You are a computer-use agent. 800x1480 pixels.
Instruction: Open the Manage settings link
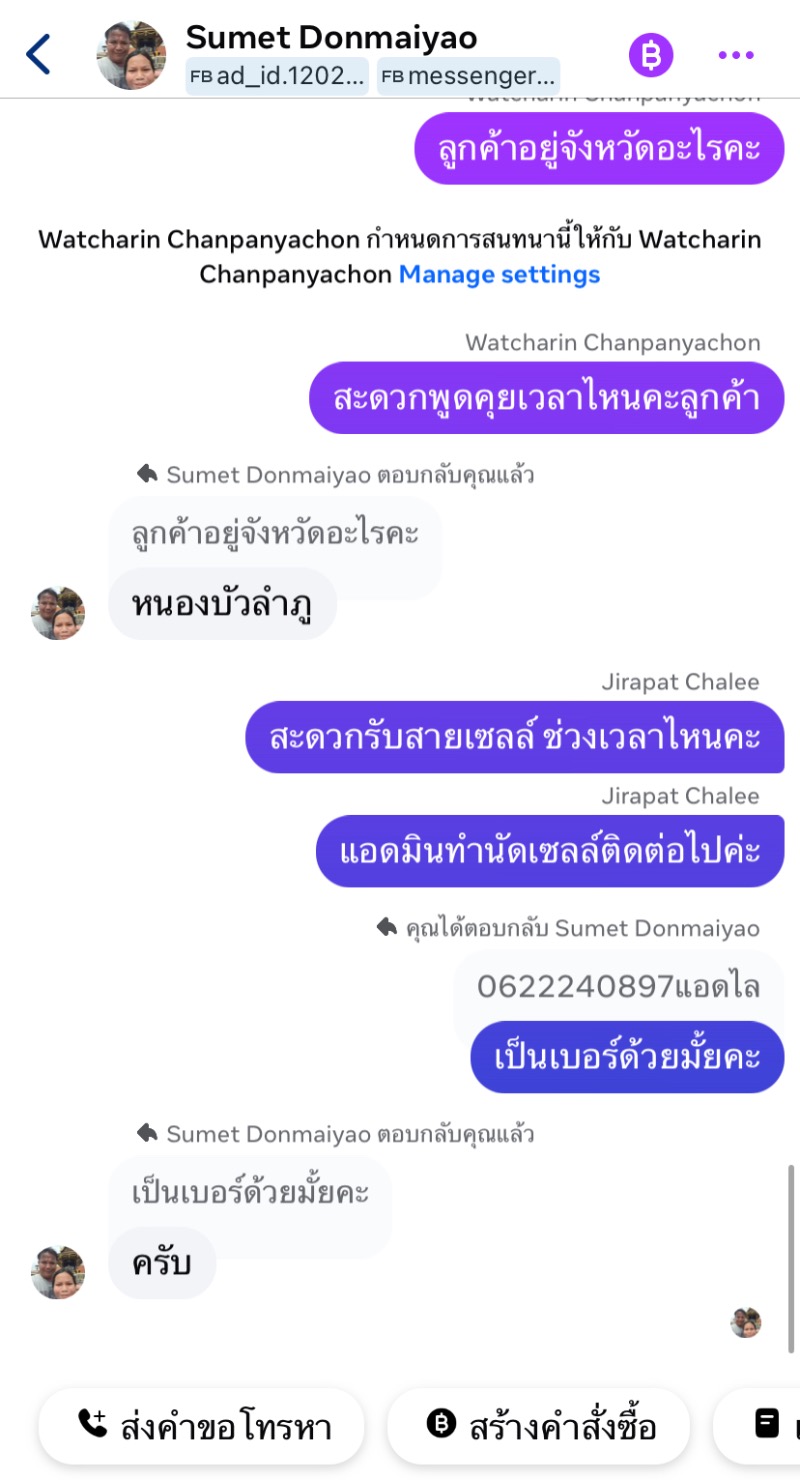[499, 274]
